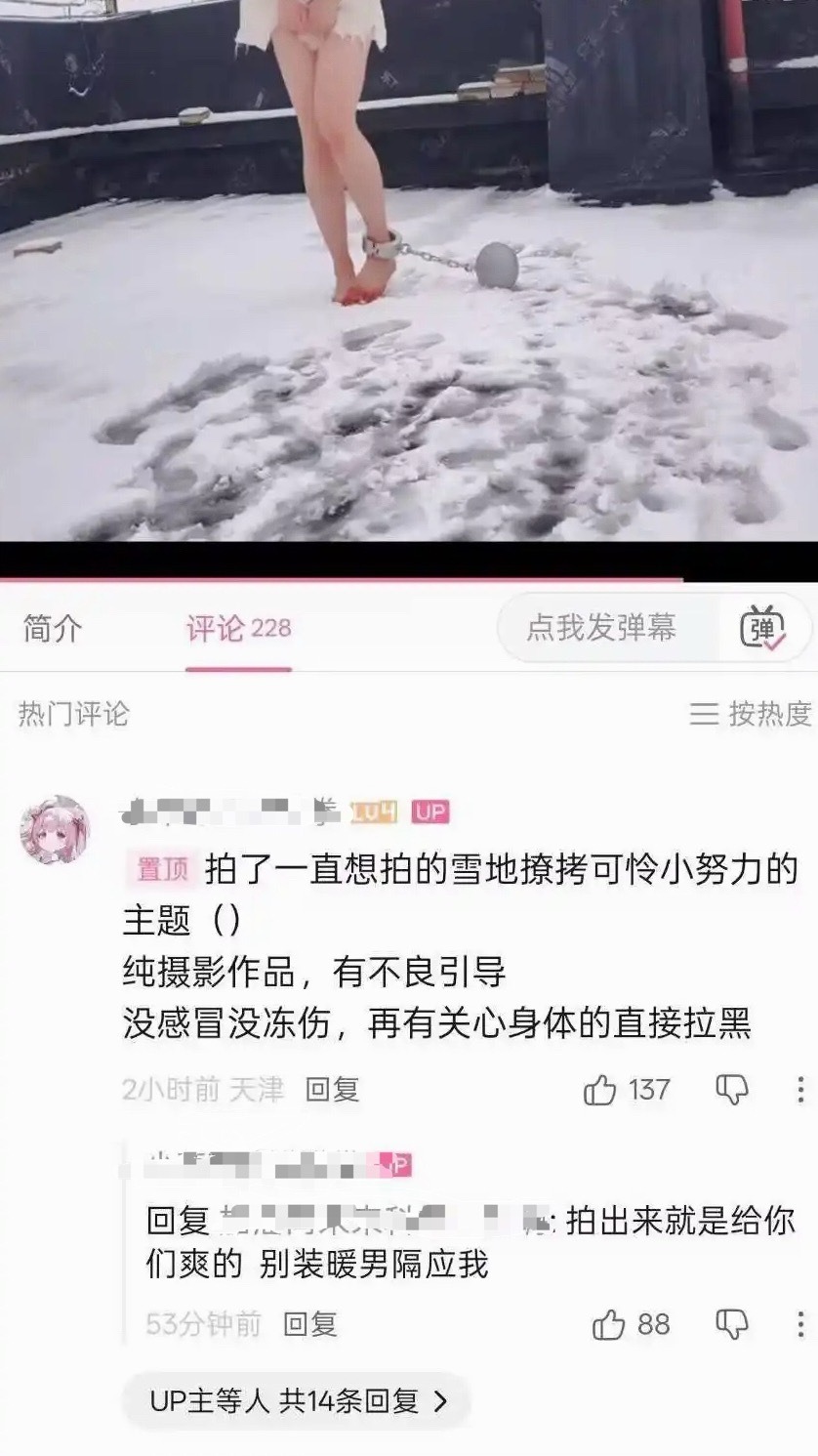The image size is (818, 1456).
Task: Like the reply with 88 likes
Action: pyautogui.click(x=609, y=1324)
